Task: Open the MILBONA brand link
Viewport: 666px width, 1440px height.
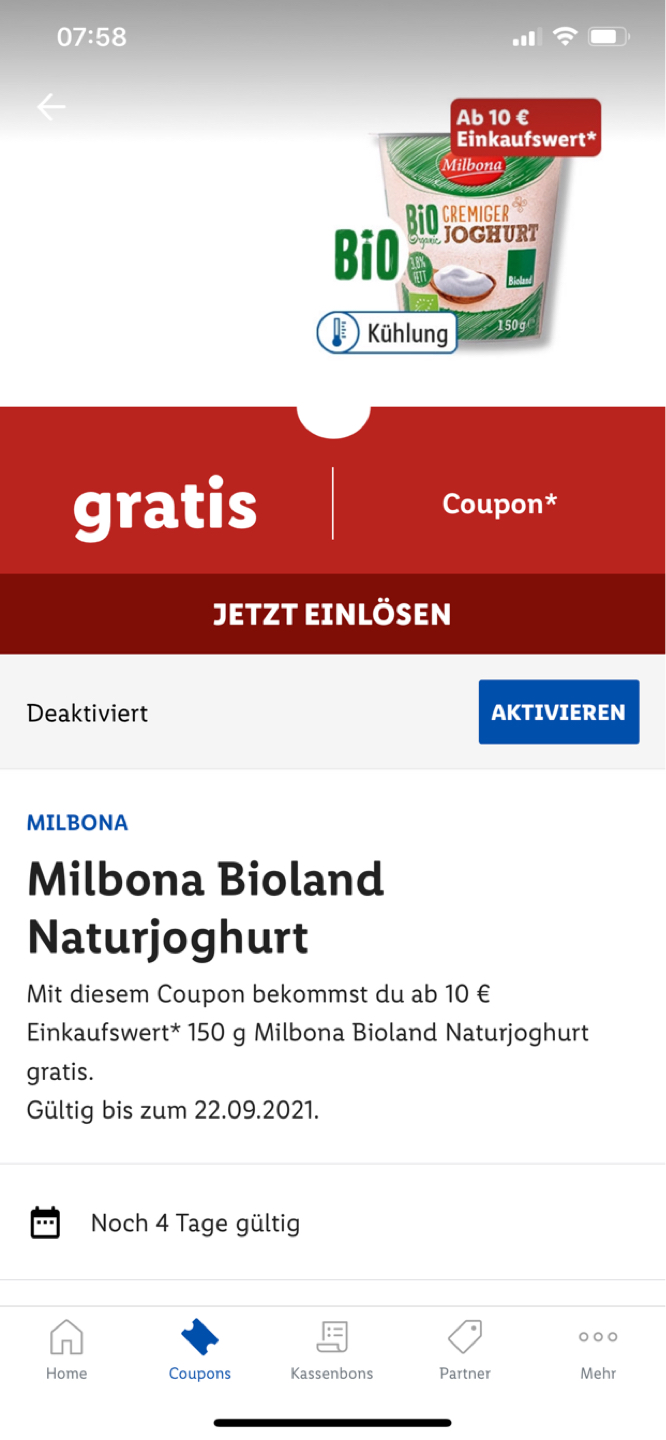Action: click(78, 823)
